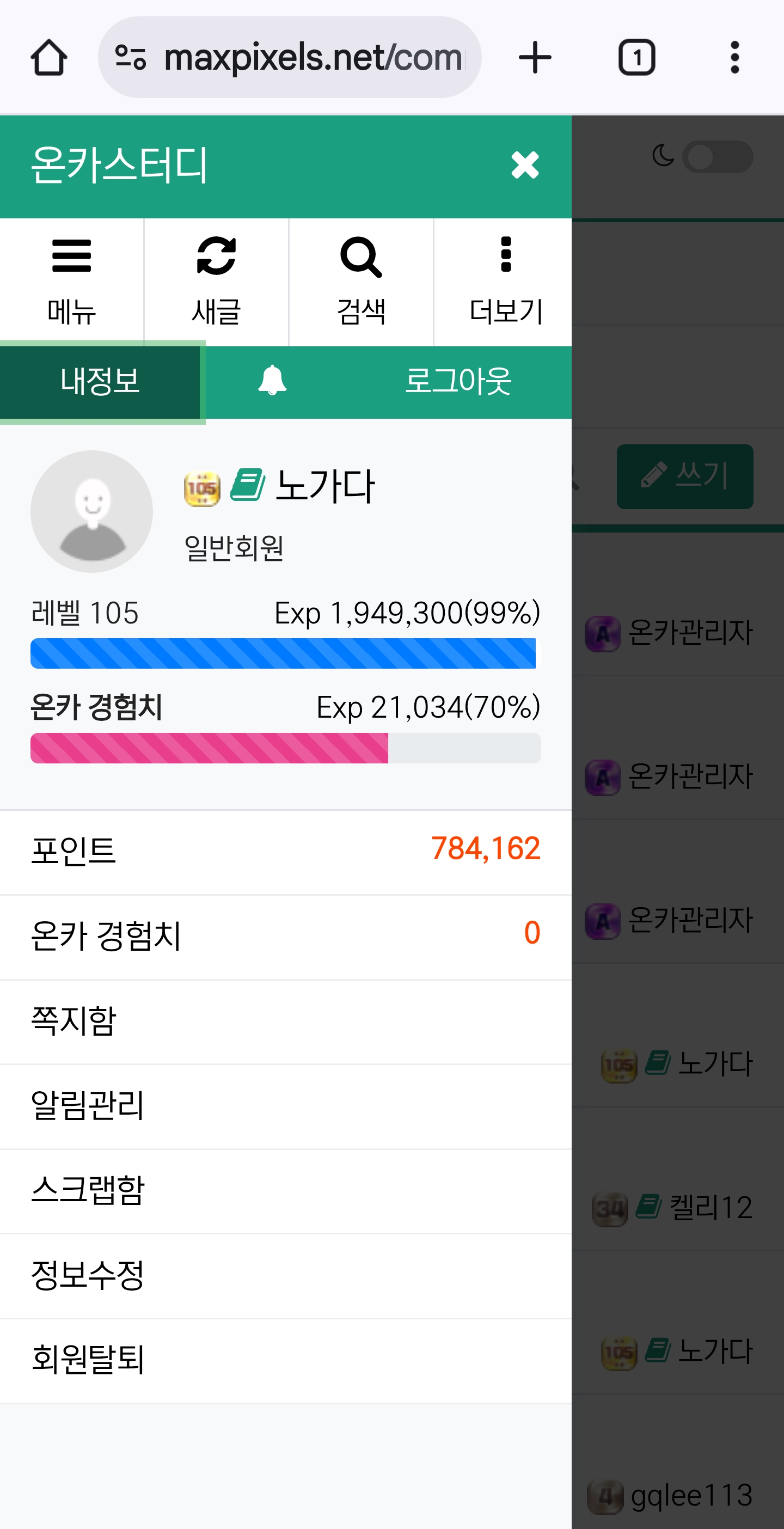Viewport: 784px width, 1529px height.
Task: Add a new browser tab
Action: point(535,58)
